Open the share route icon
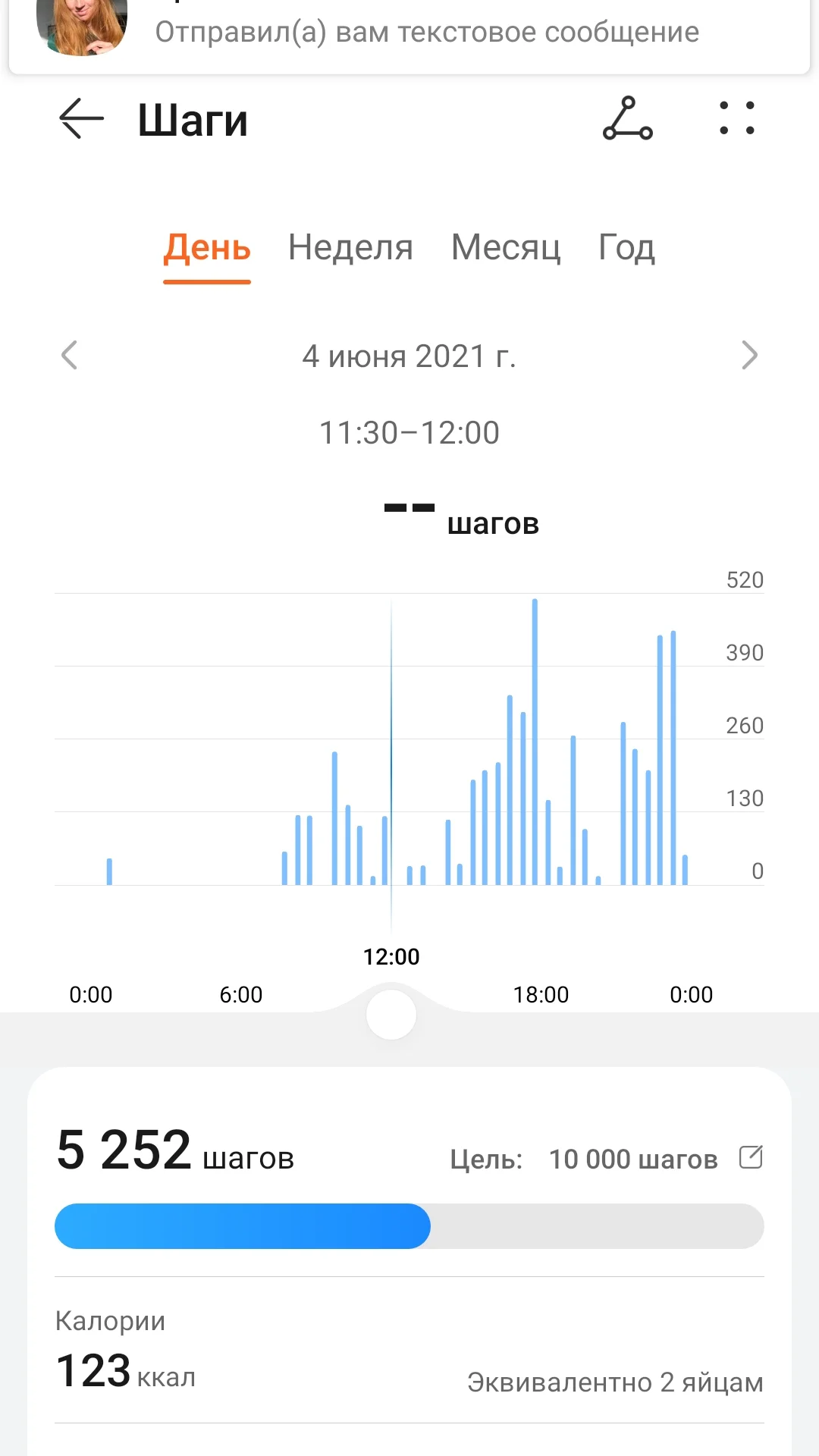 pyautogui.click(x=627, y=119)
